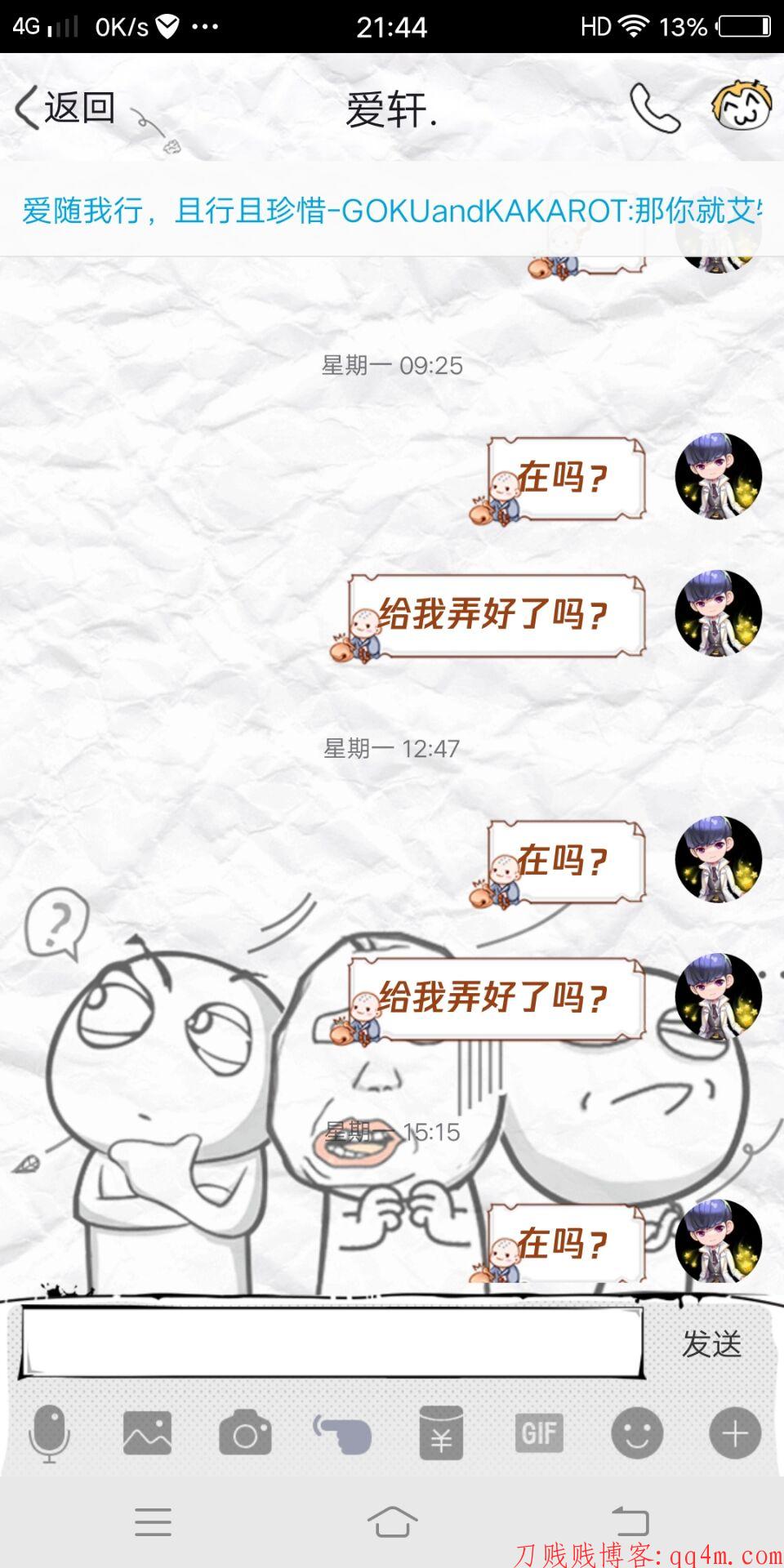This screenshot has height=1568, width=784.
Task: Tap the system home button
Action: click(392, 1521)
